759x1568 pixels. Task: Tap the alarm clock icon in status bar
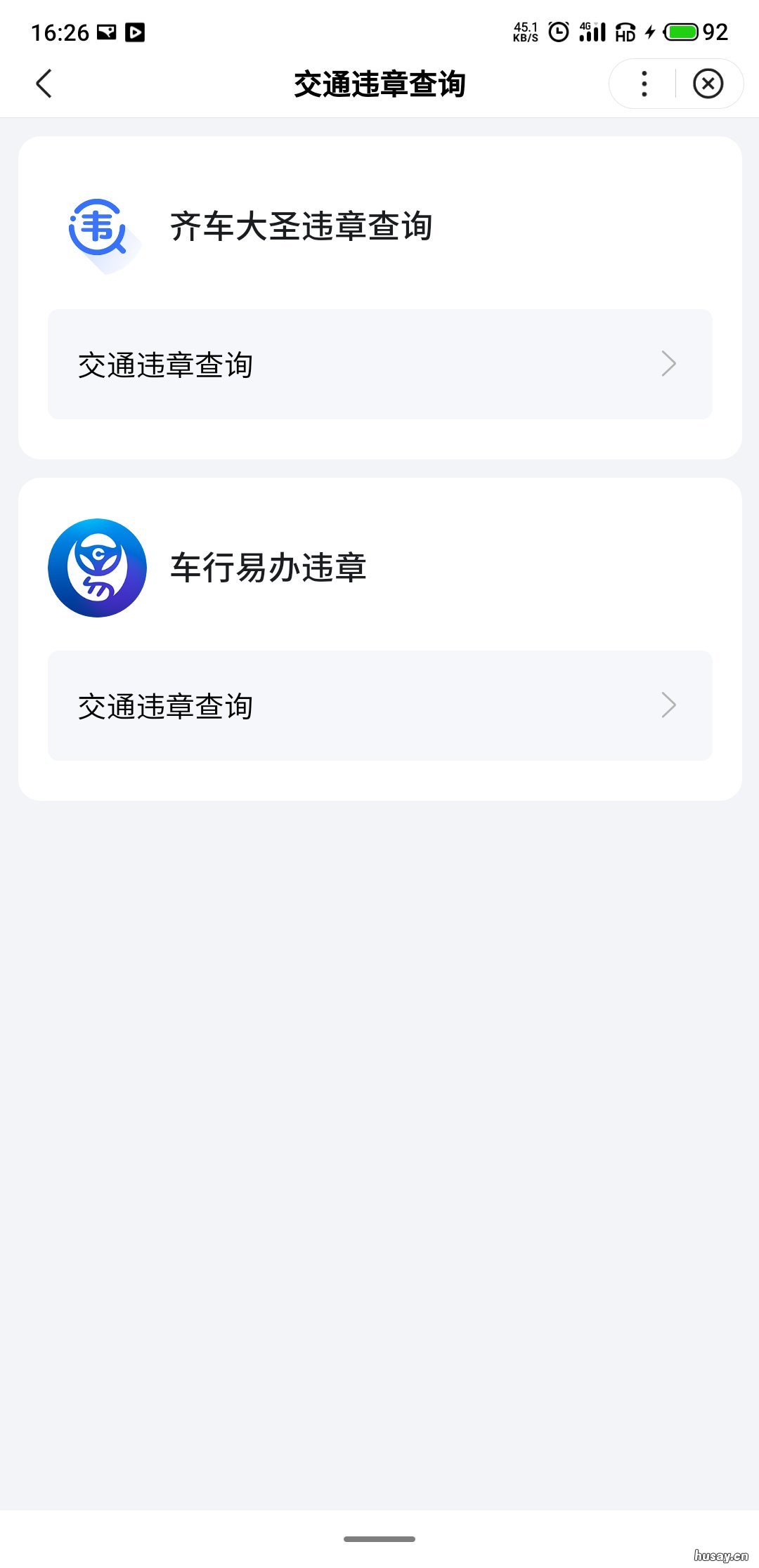pyautogui.click(x=557, y=32)
